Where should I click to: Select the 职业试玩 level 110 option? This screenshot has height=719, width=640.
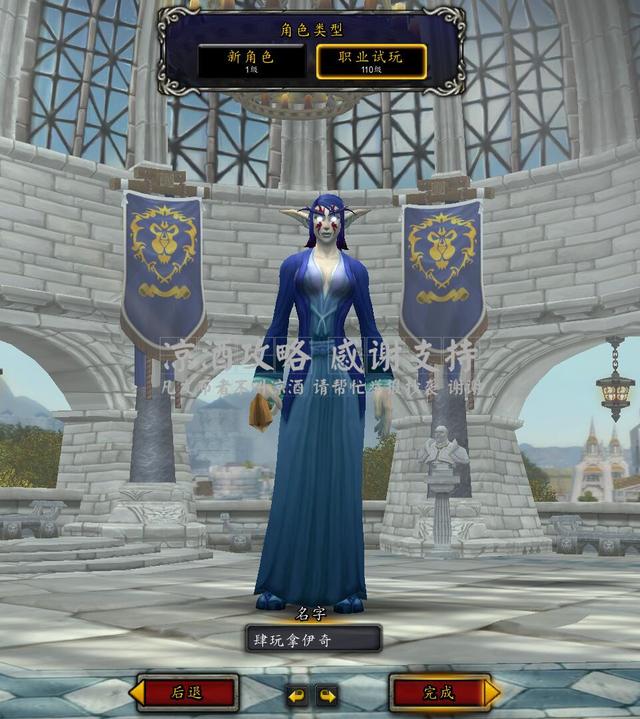point(371,61)
